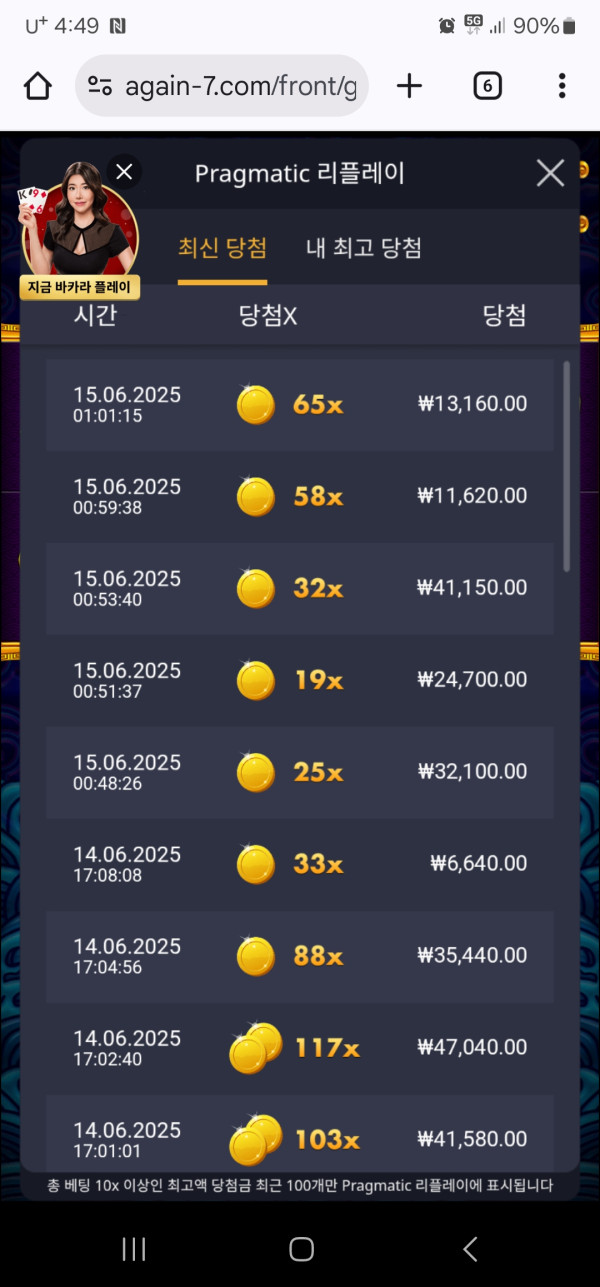
Task: Go back using the system back button
Action: point(470,1248)
